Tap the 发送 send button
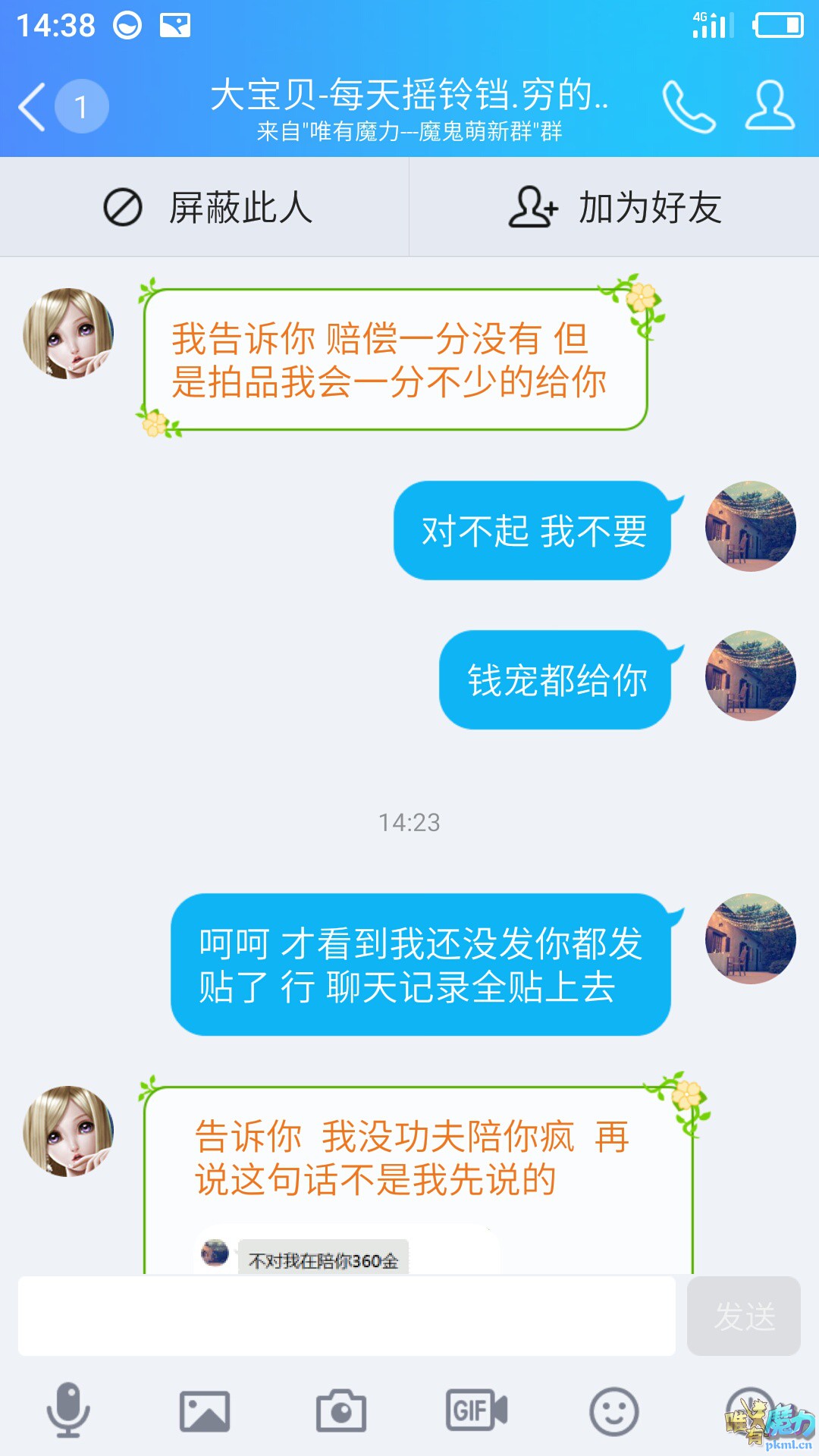The width and height of the screenshot is (819, 1456). click(743, 1316)
